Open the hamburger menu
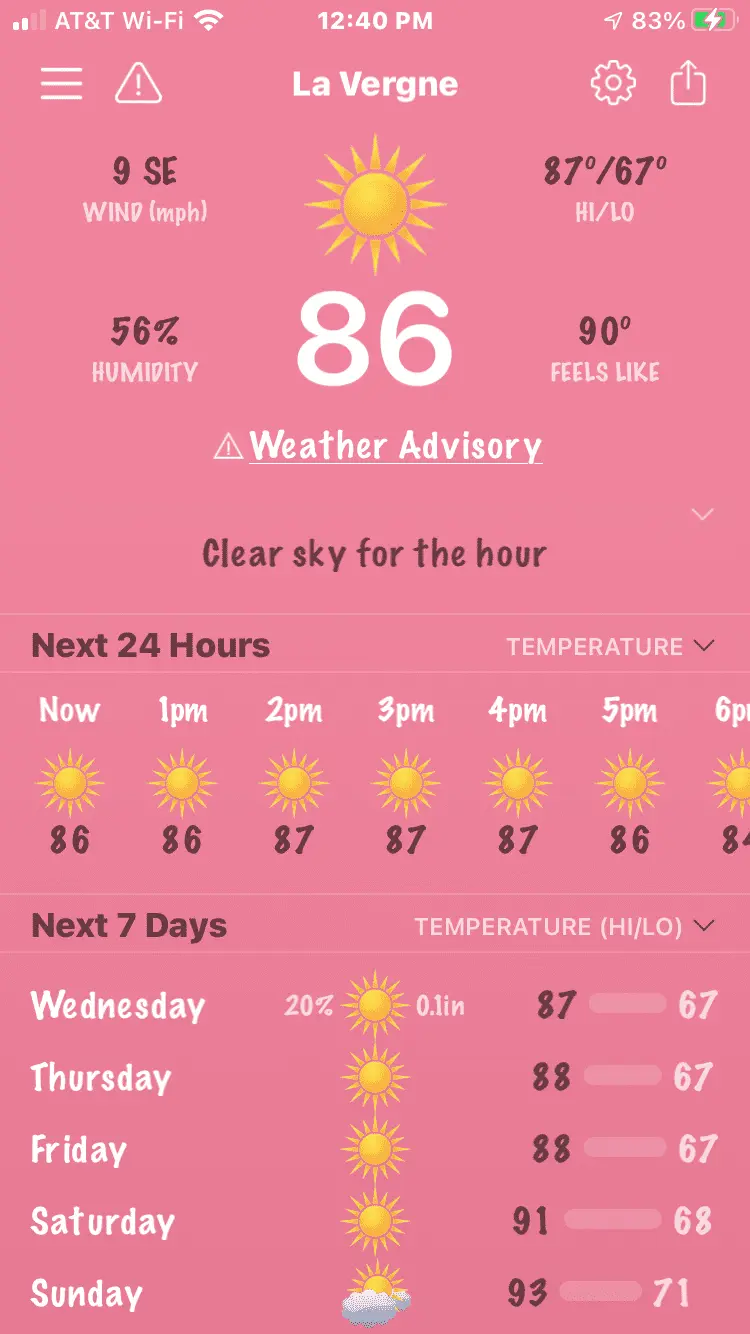The height and width of the screenshot is (1334, 750). point(61,84)
